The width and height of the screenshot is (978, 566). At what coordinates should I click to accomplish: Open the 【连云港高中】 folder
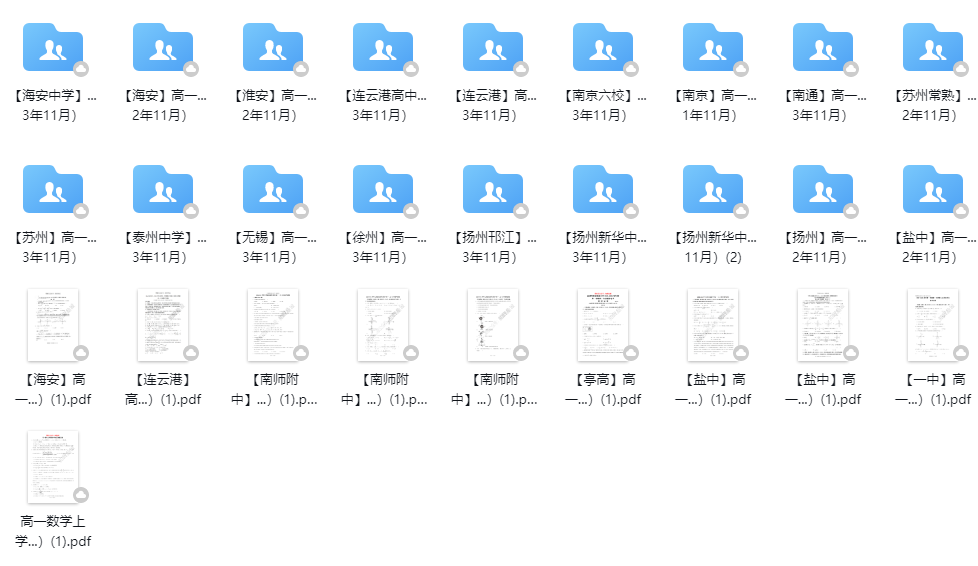coord(382,47)
